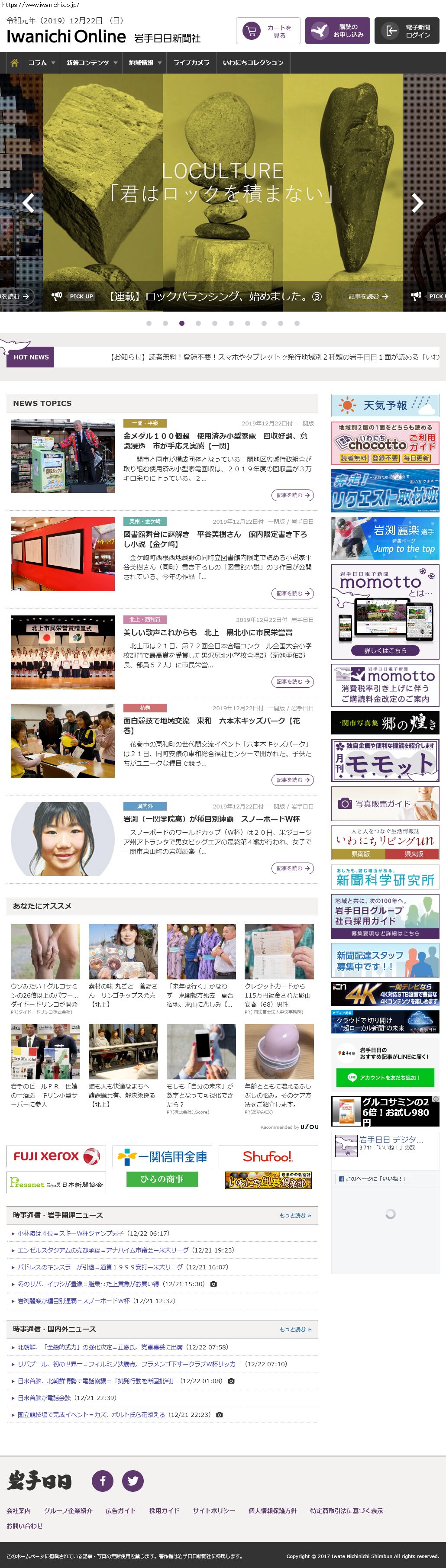446x1568 pixels.
Task: Tap もっと読む for 岩手関連ニュース
Action: pos(295,1215)
